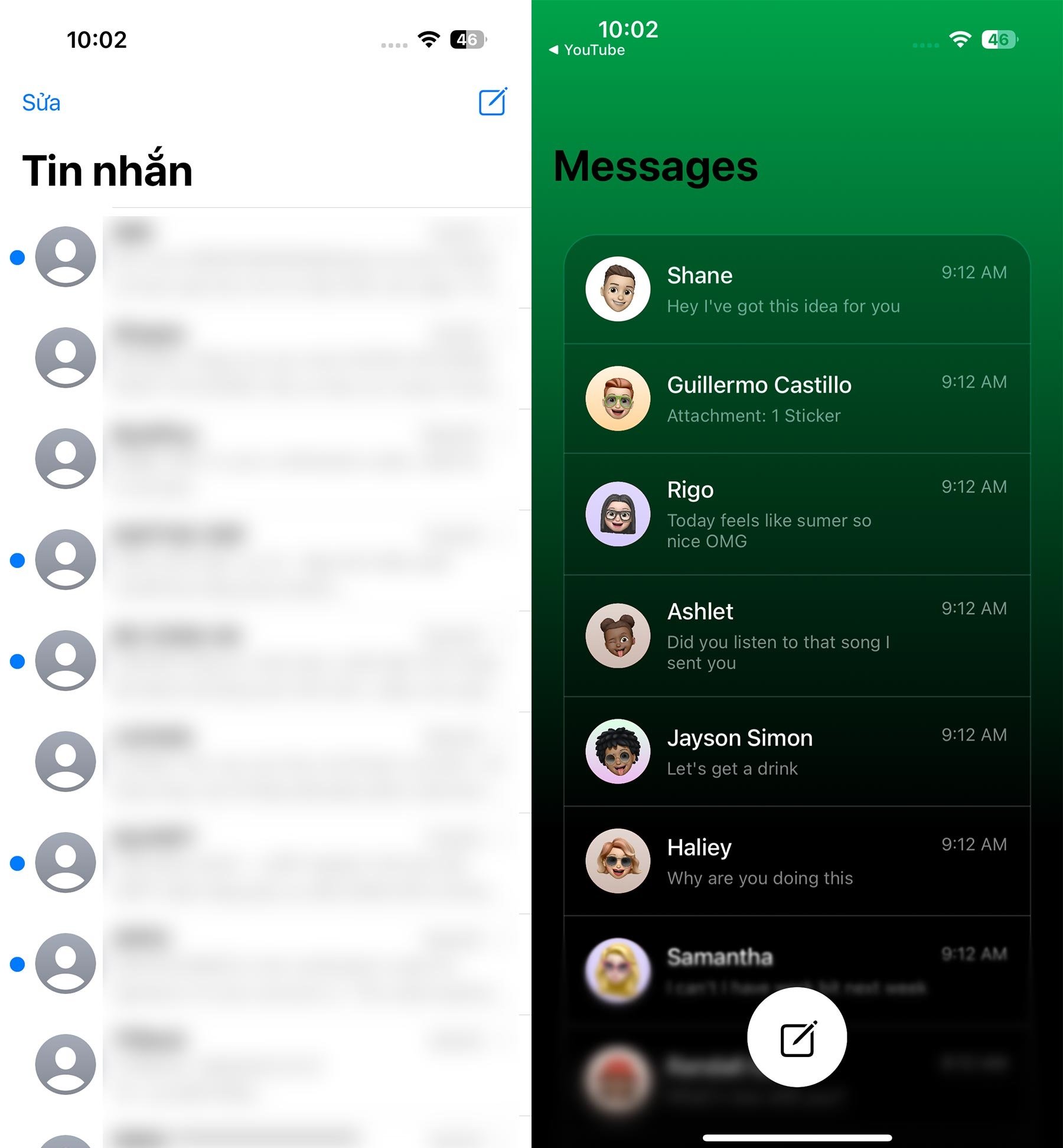Open the thread from Haliey
The image size is (1063, 1148).
[x=796, y=861]
